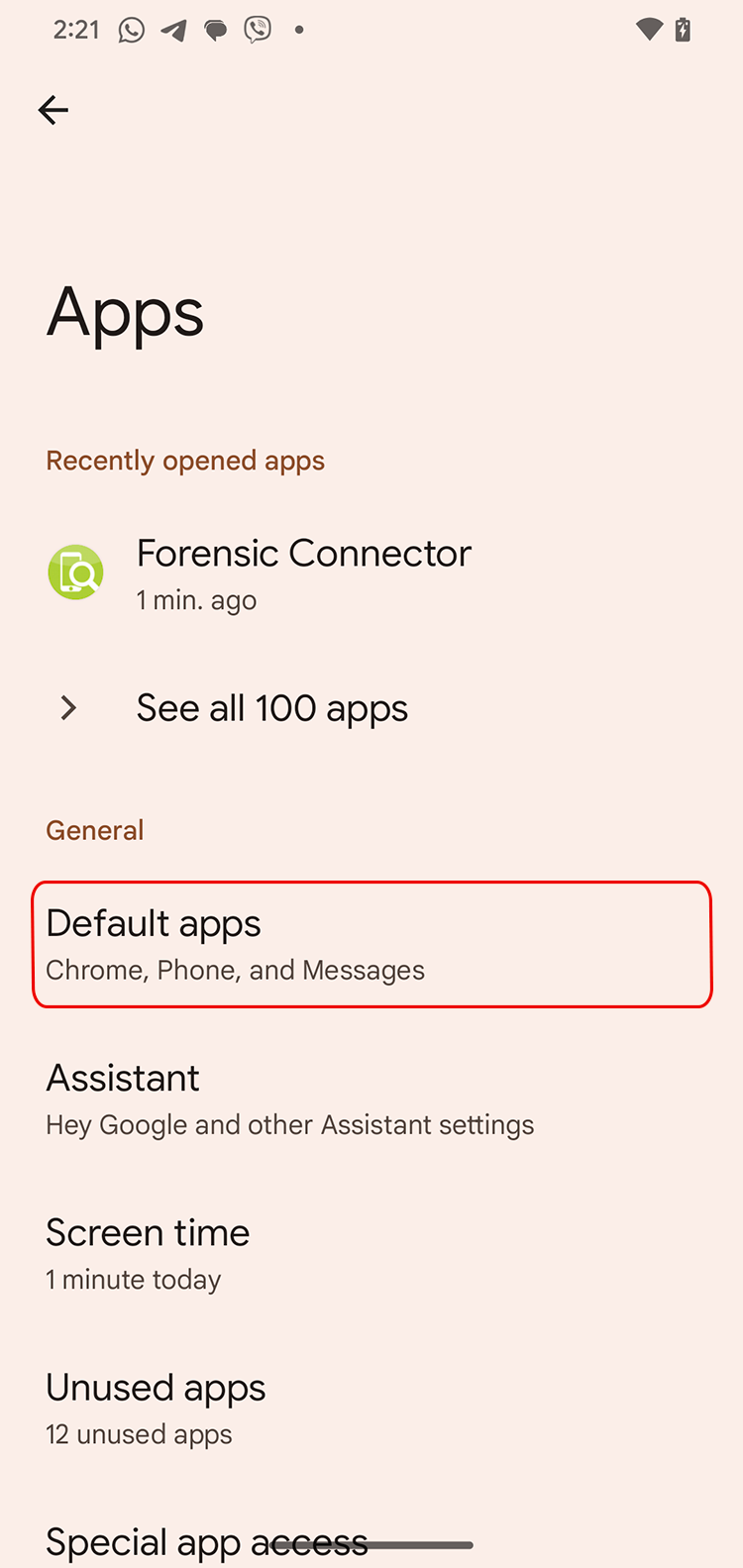Open the Recently opened apps section
Image resolution: width=743 pixels, height=1568 pixels.
[x=185, y=460]
